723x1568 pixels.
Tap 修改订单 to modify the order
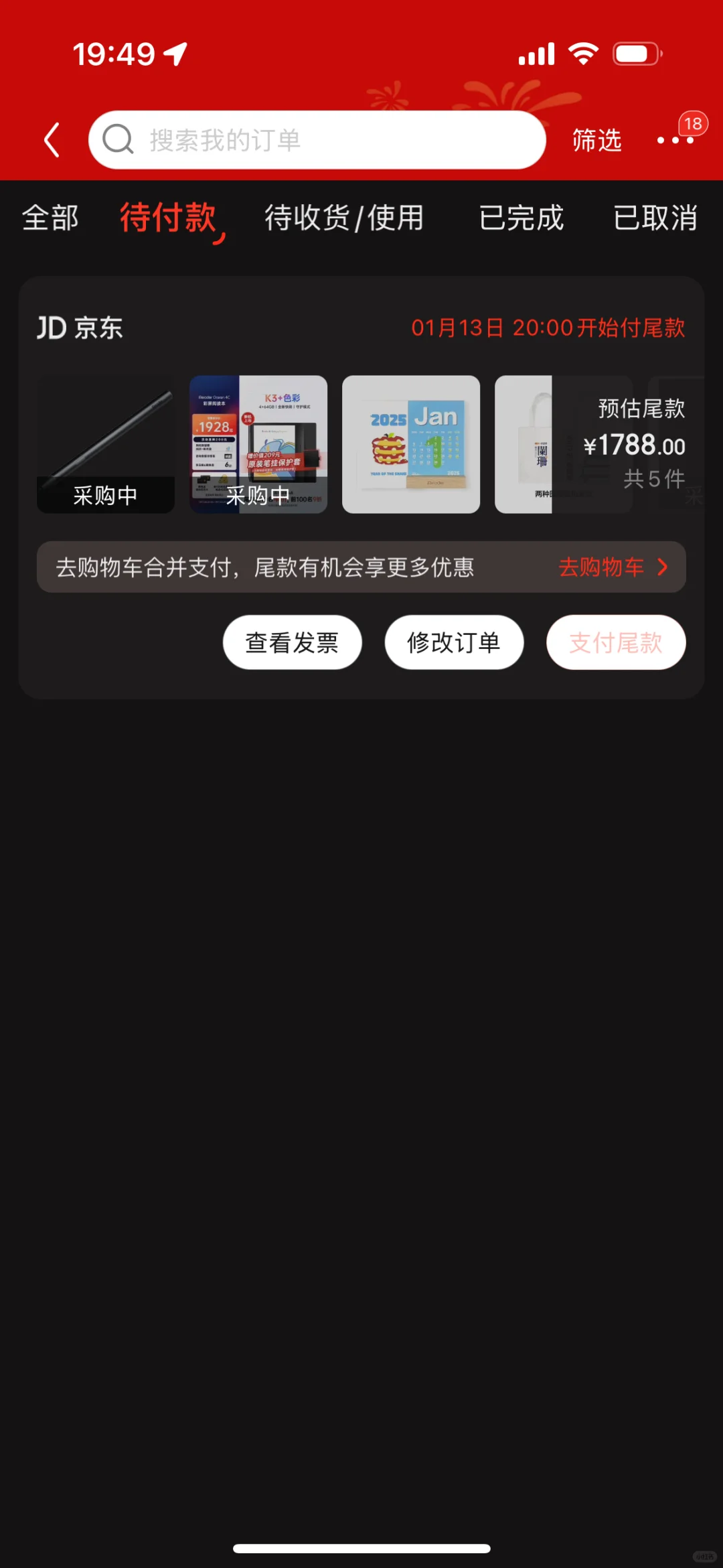(454, 642)
